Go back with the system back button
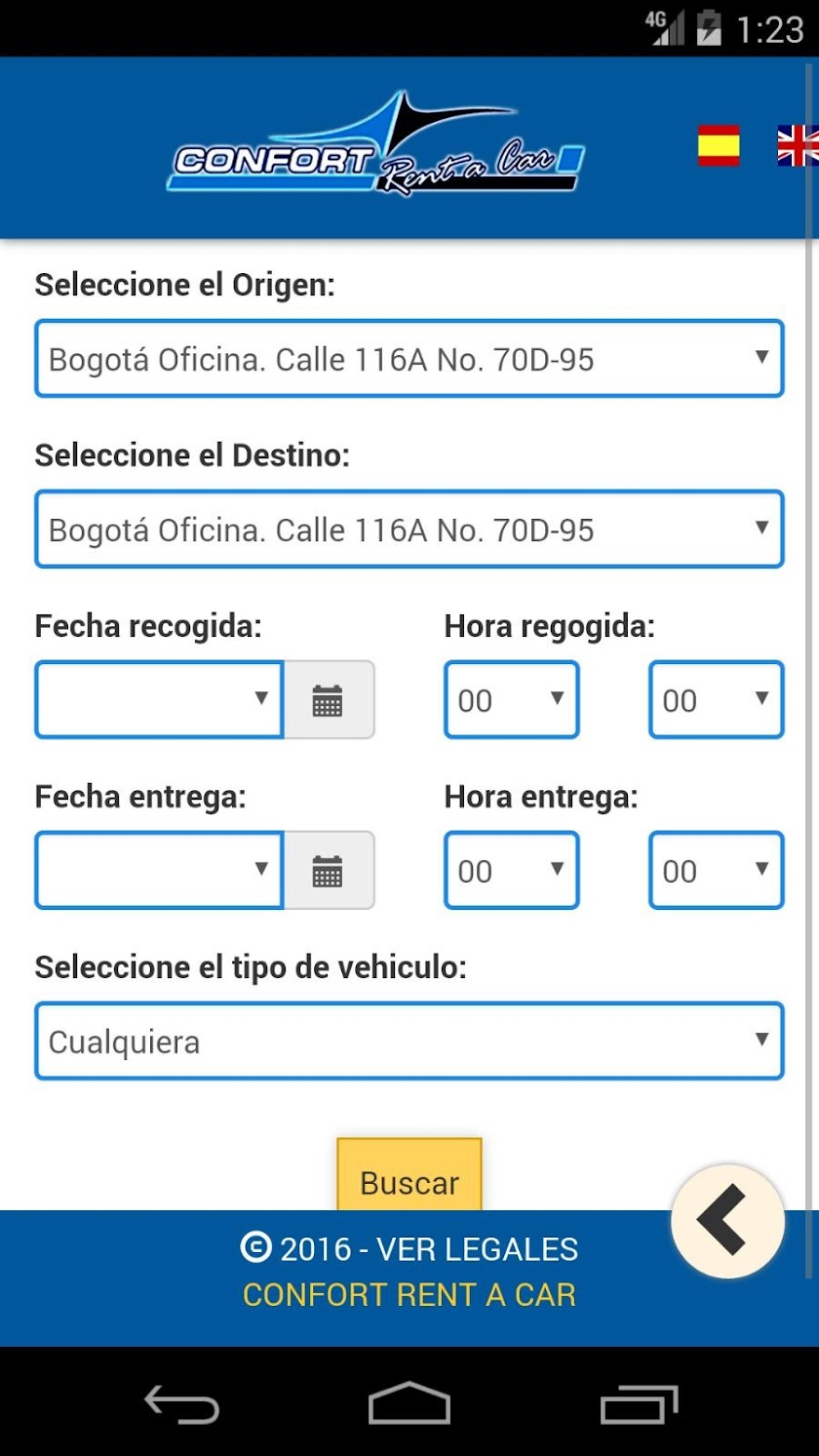Image resolution: width=819 pixels, height=1456 pixels. pos(181,1404)
